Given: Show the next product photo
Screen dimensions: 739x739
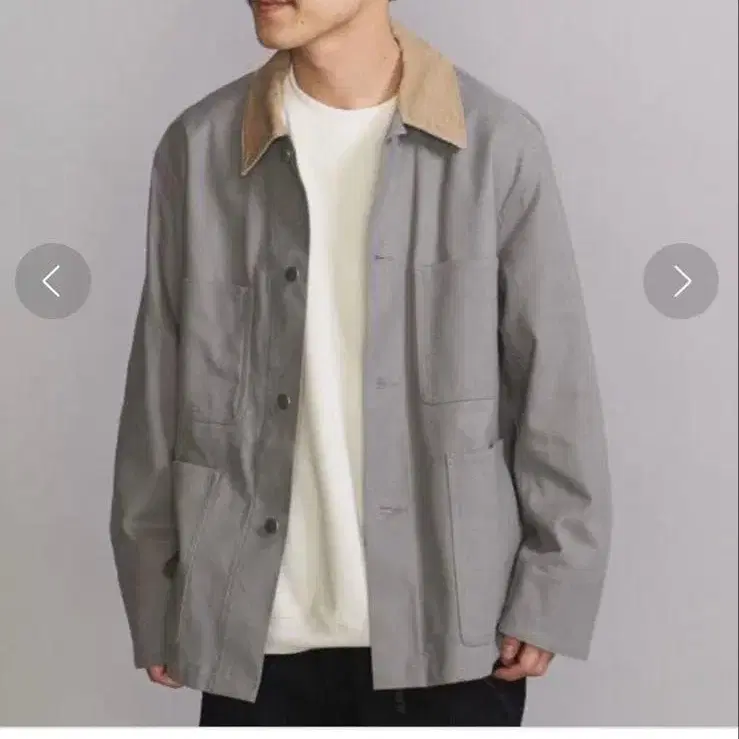Looking at the screenshot, I should pyautogui.click(x=681, y=281).
